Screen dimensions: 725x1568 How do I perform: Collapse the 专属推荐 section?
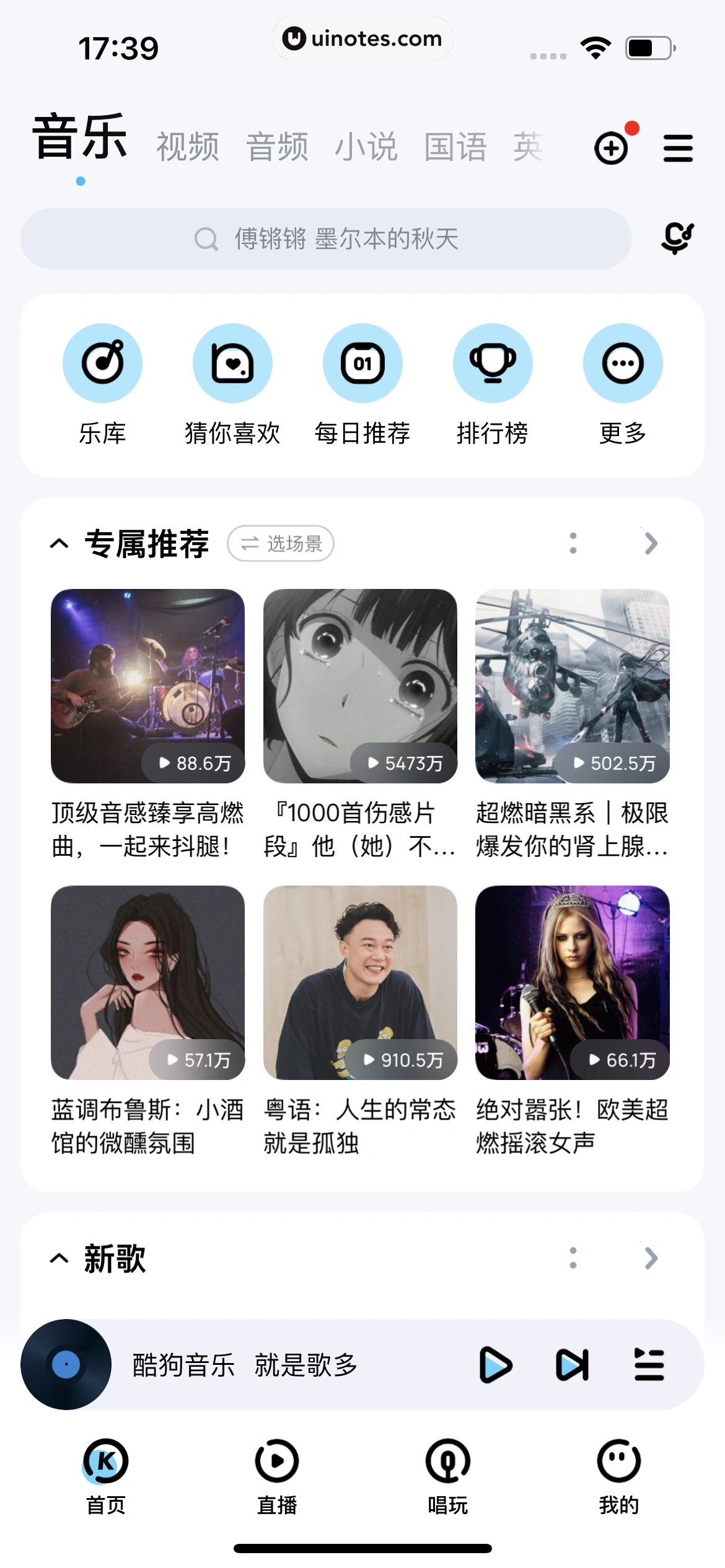pos(59,544)
